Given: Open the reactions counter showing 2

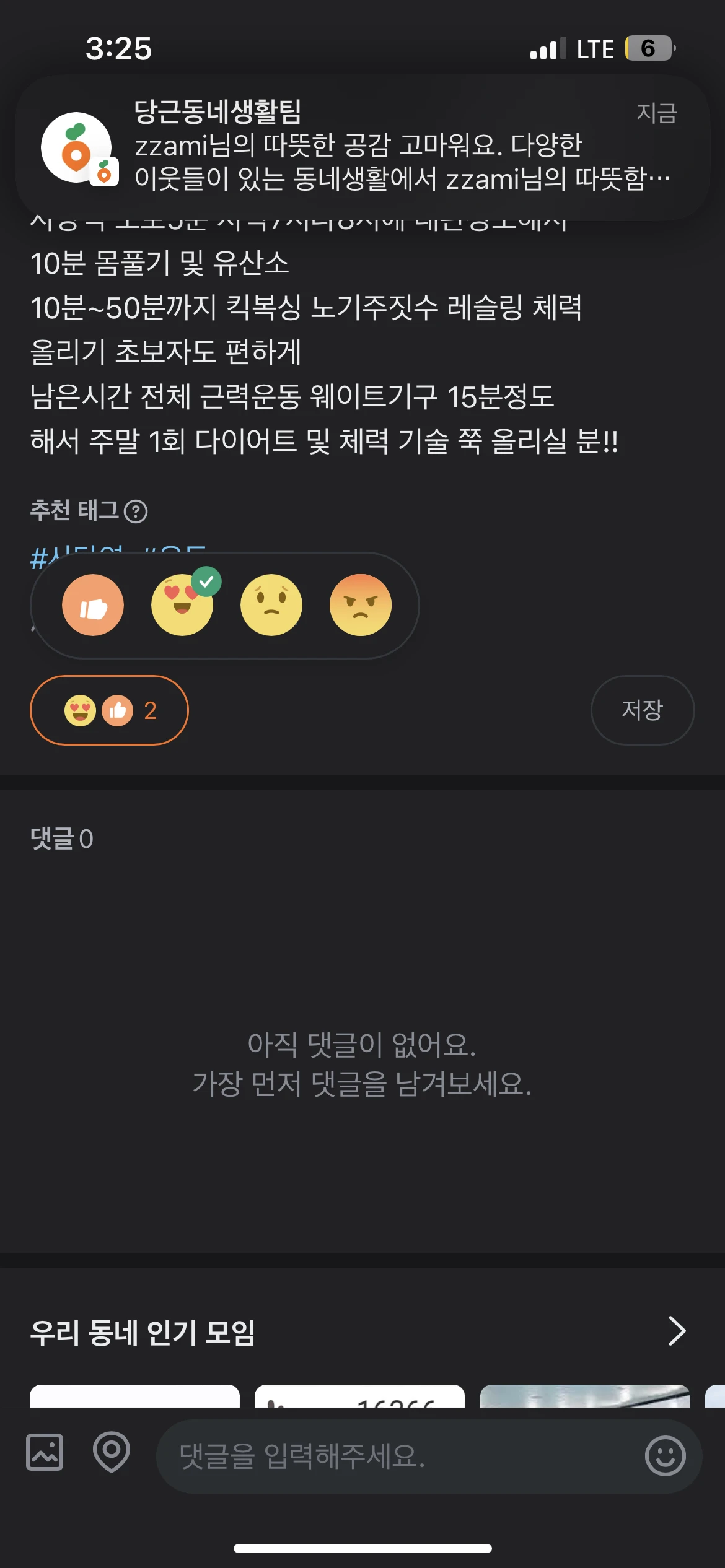Looking at the screenshot, I should tap(109, 710).
